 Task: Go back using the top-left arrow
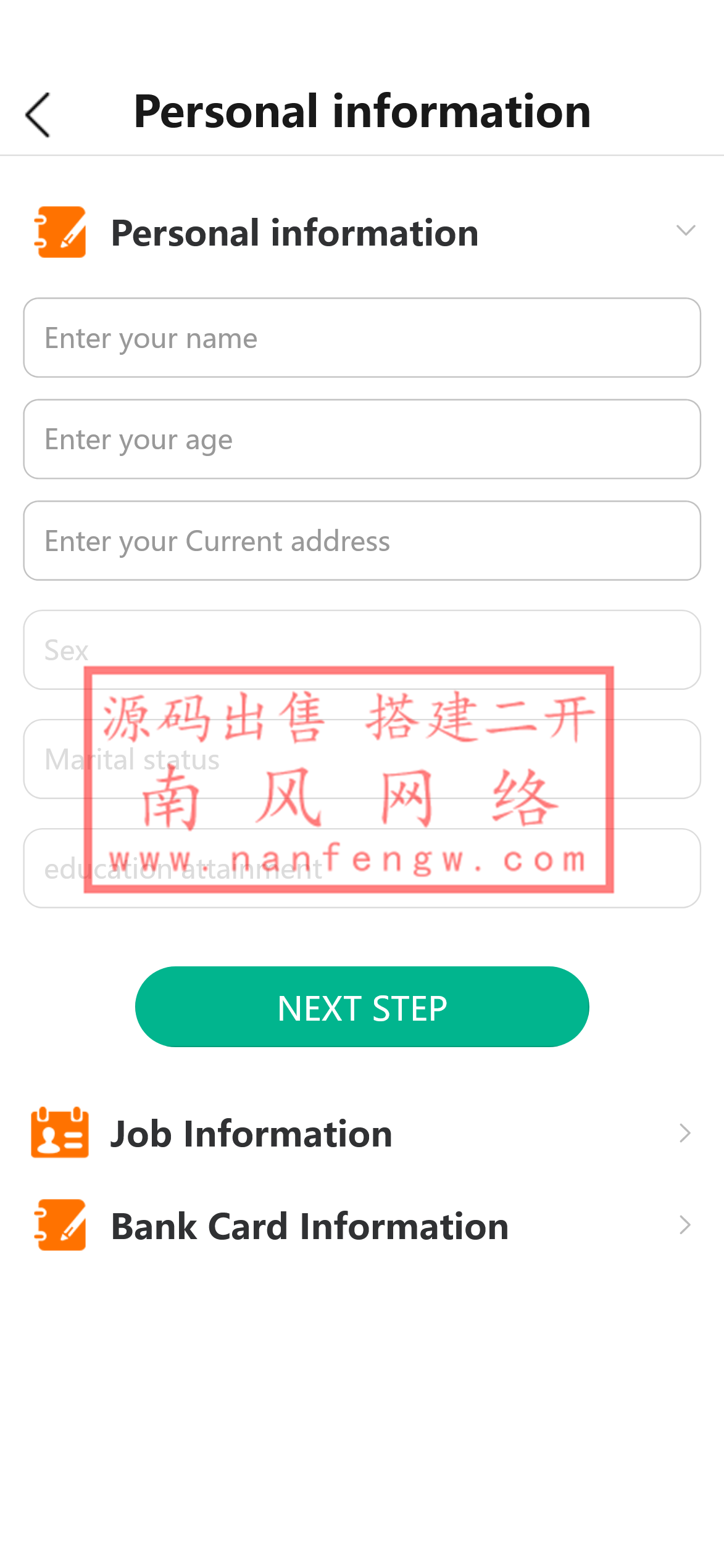[x=38, y=115]
